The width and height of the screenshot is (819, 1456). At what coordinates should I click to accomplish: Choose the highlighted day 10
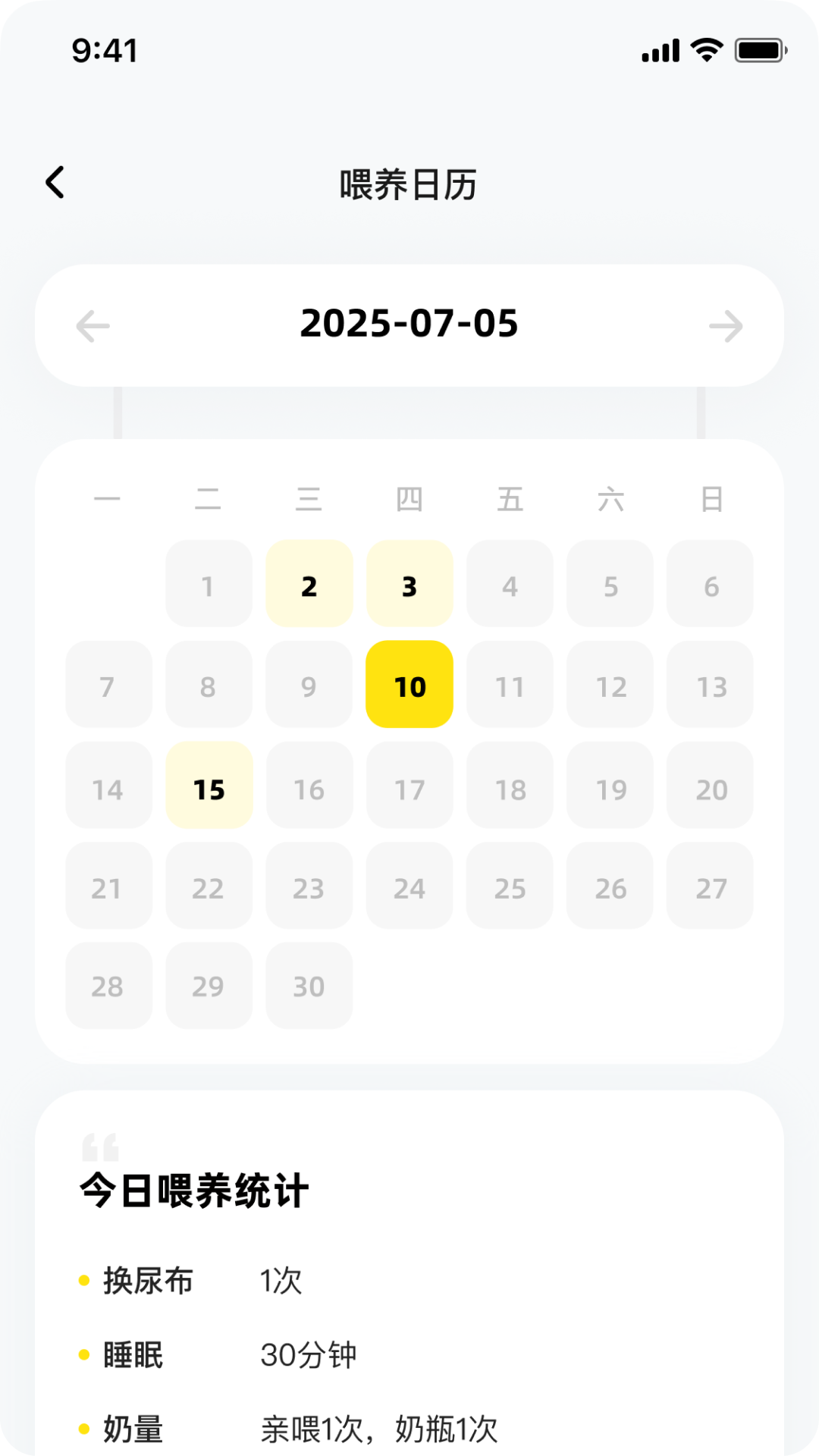point(409,685)
